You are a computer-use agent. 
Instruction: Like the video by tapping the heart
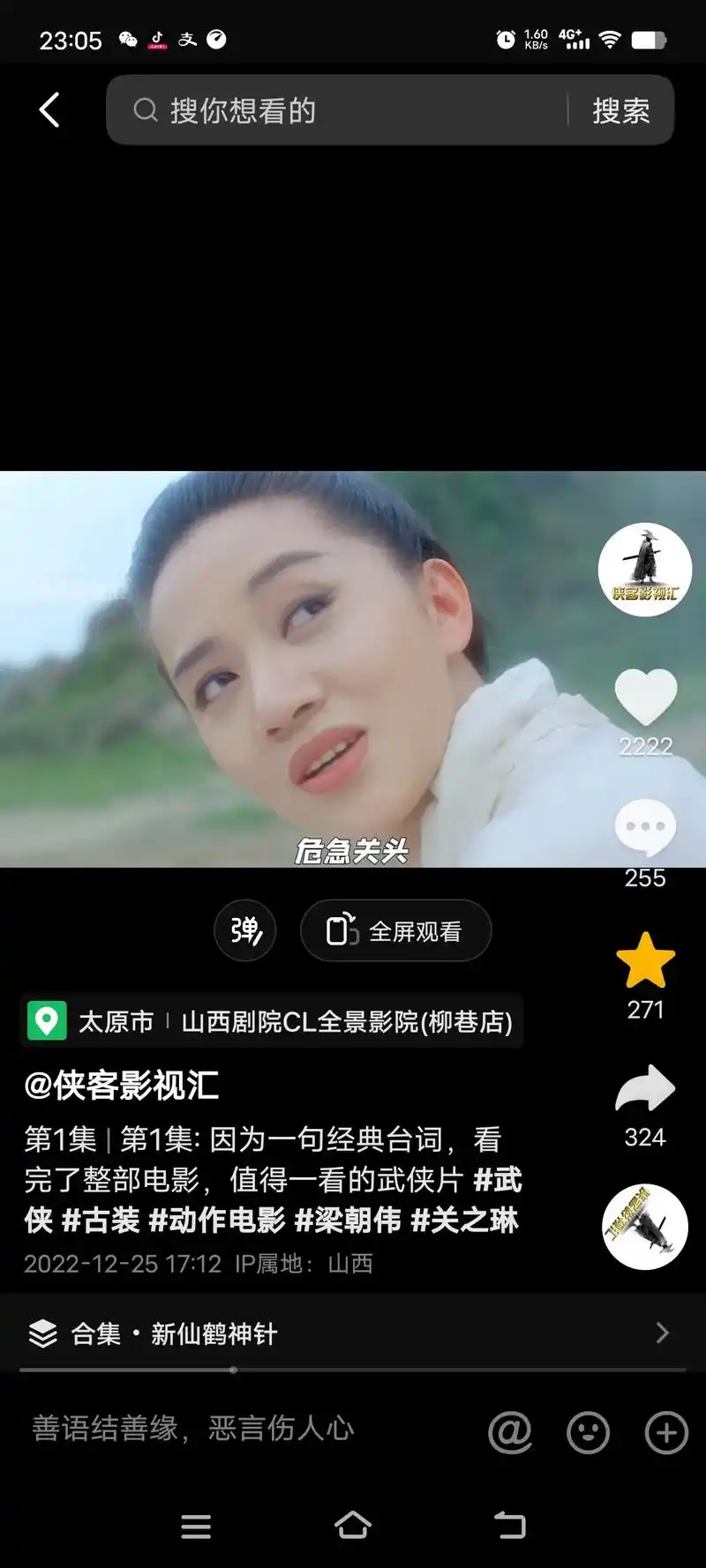[647, 697]
